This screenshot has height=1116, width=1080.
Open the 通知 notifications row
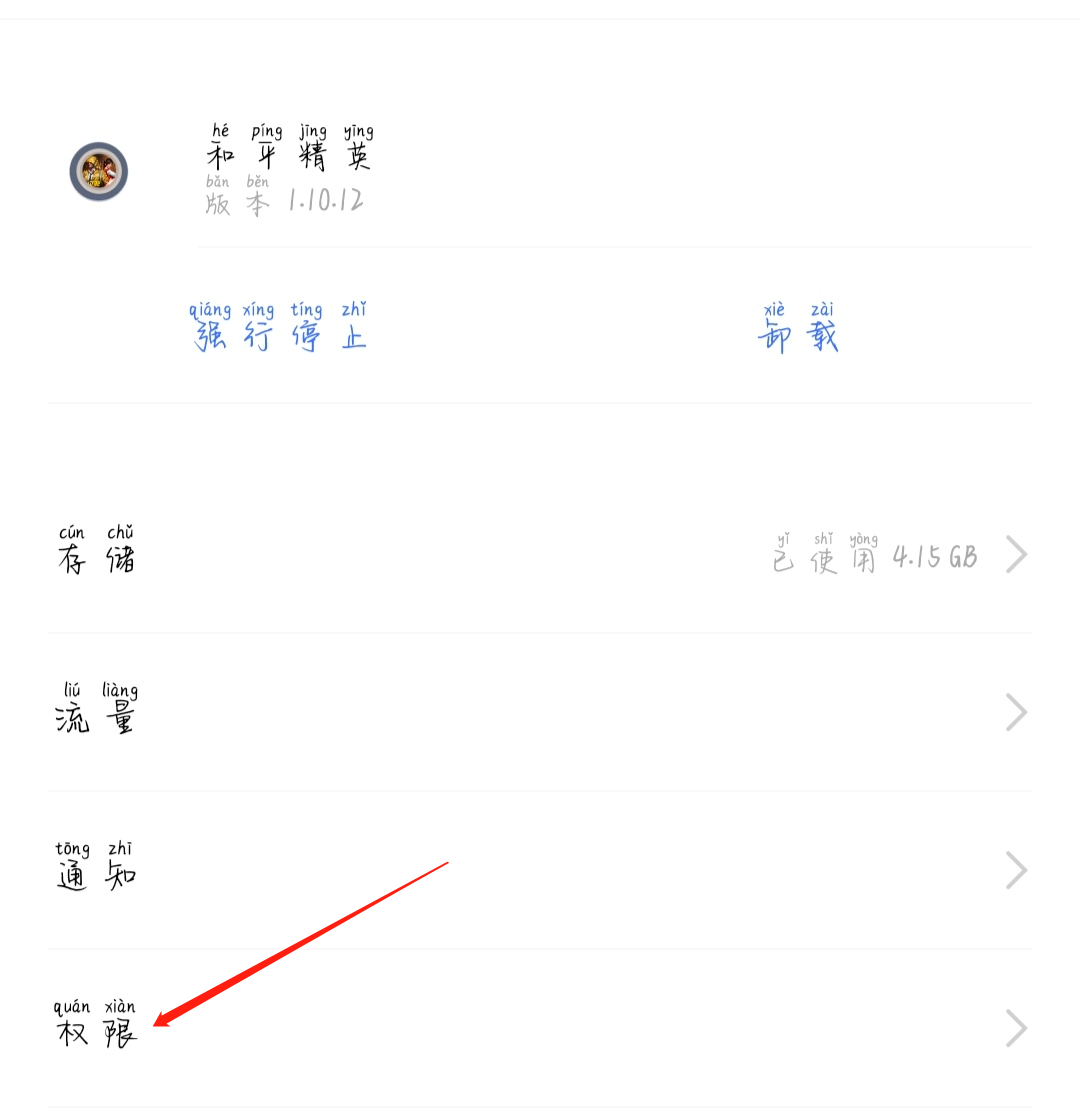click(540, 871)
